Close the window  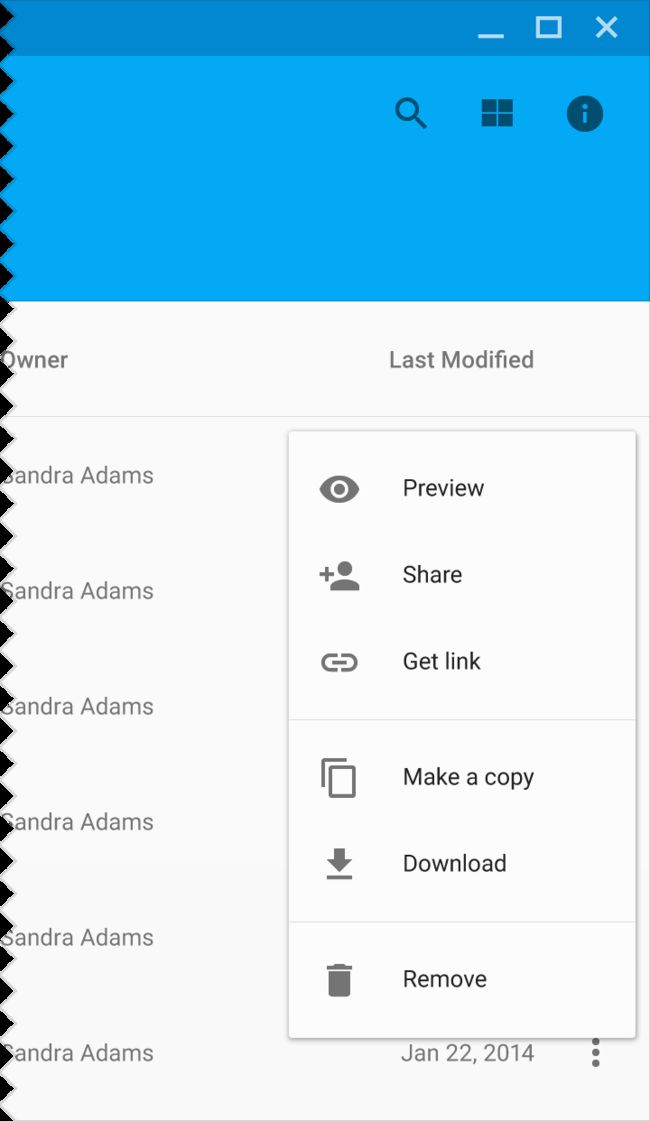pos(606,27)
